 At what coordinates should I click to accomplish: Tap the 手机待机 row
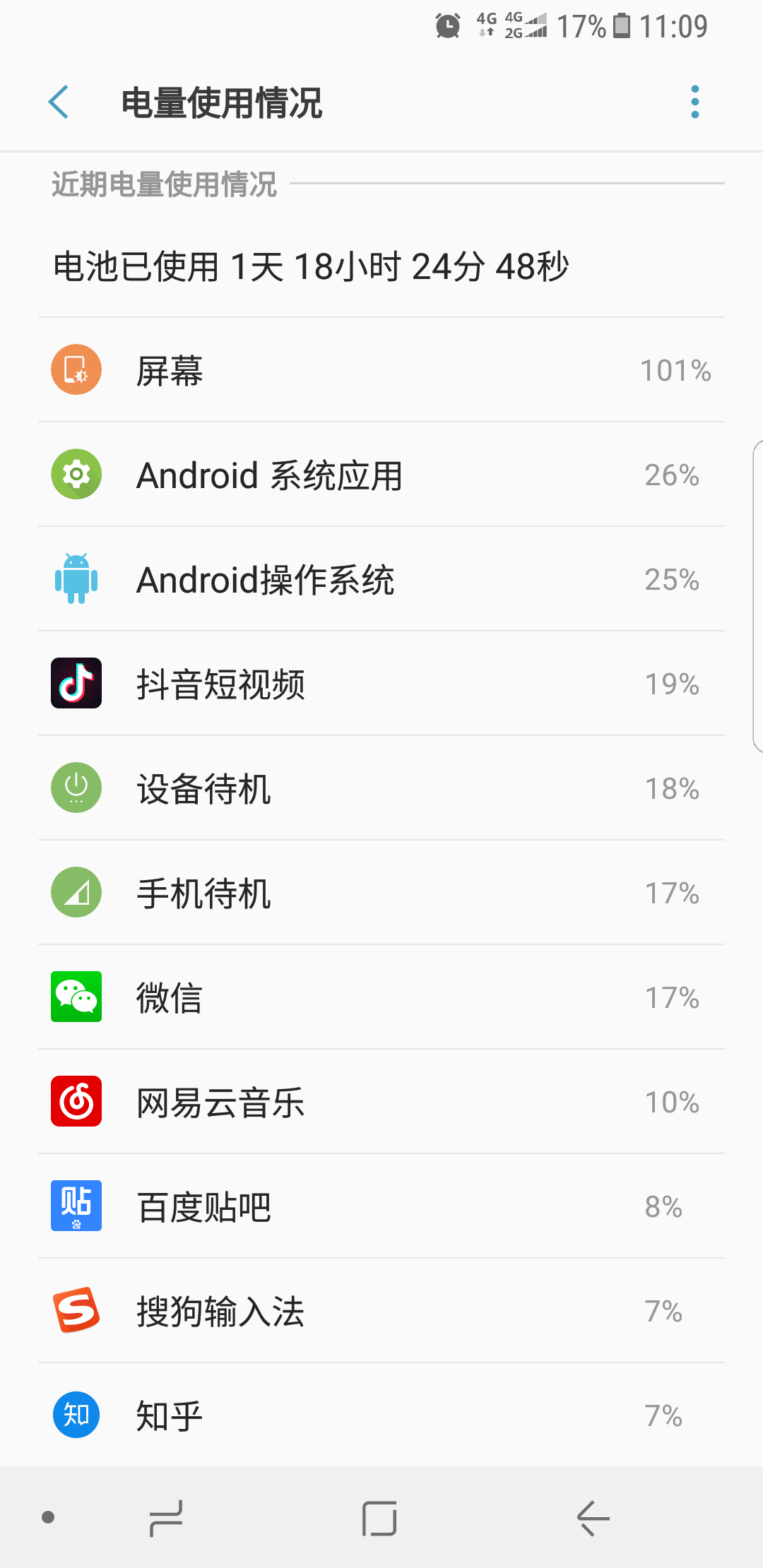381,893
